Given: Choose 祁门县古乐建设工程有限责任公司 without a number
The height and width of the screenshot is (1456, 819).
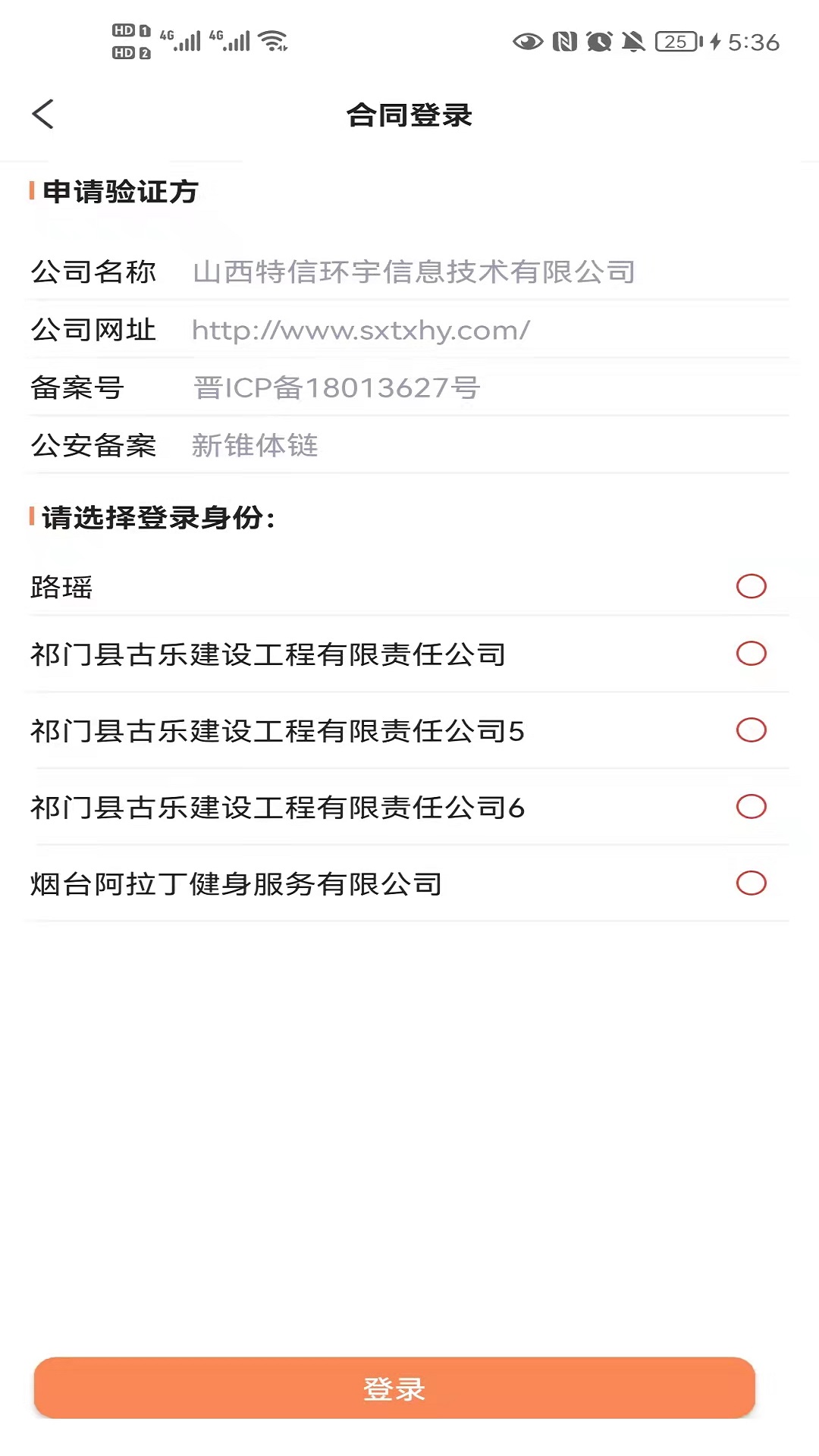Looking at the screenshot, I should 751,654.
